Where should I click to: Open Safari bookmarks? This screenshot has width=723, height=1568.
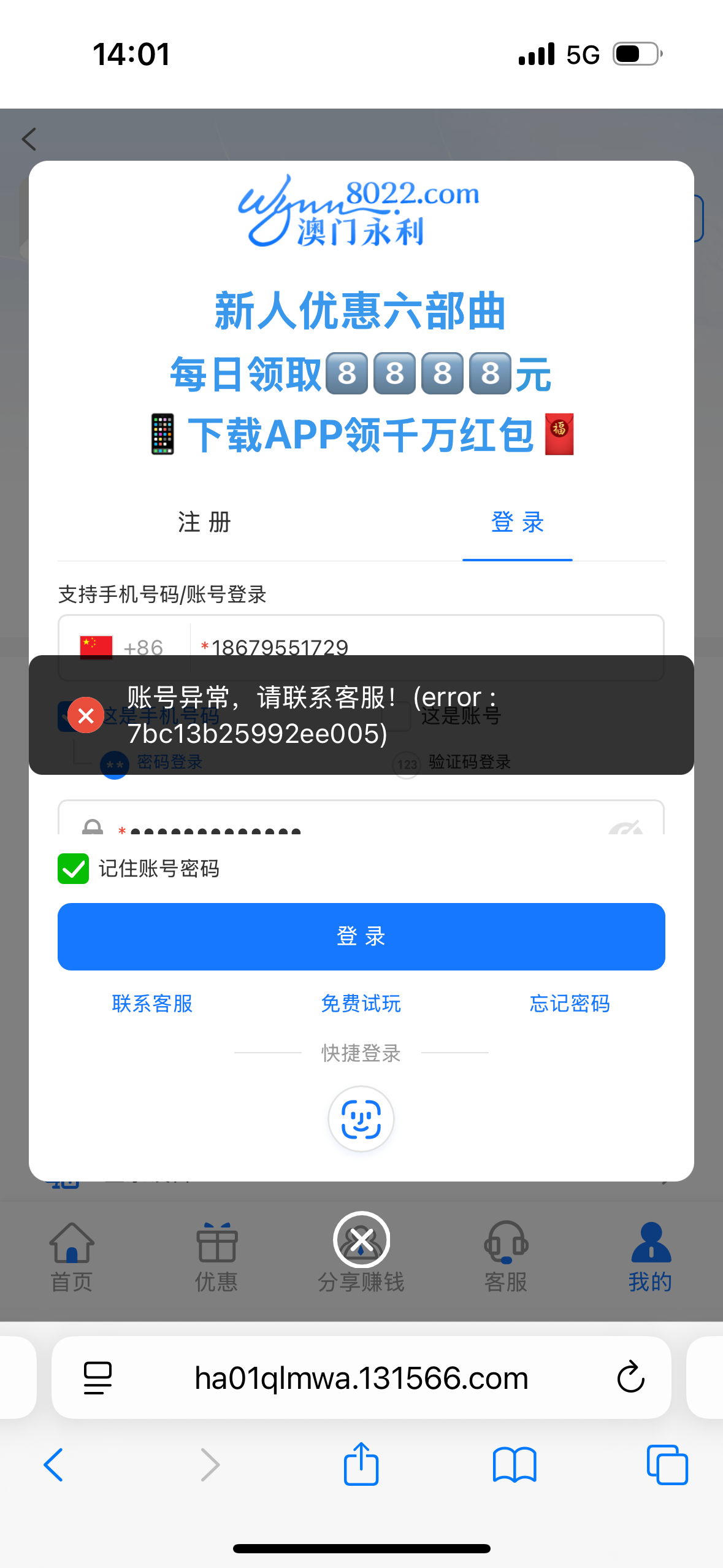point(514,1464)
